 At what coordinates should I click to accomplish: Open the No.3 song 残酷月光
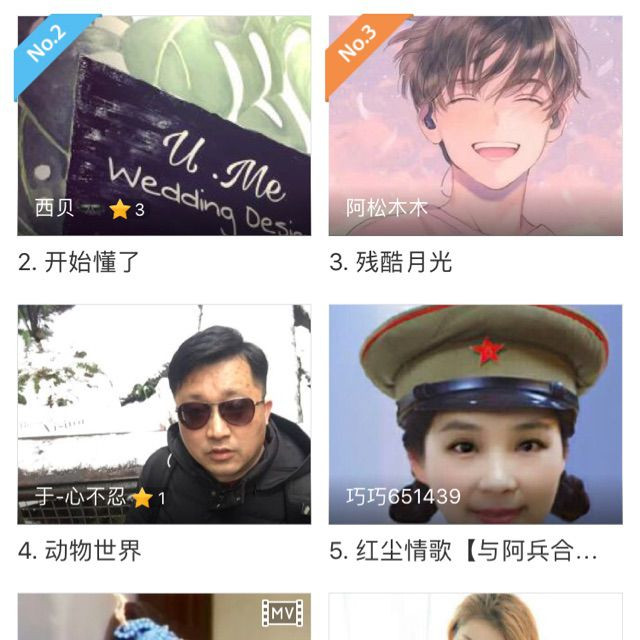[475, 126]
